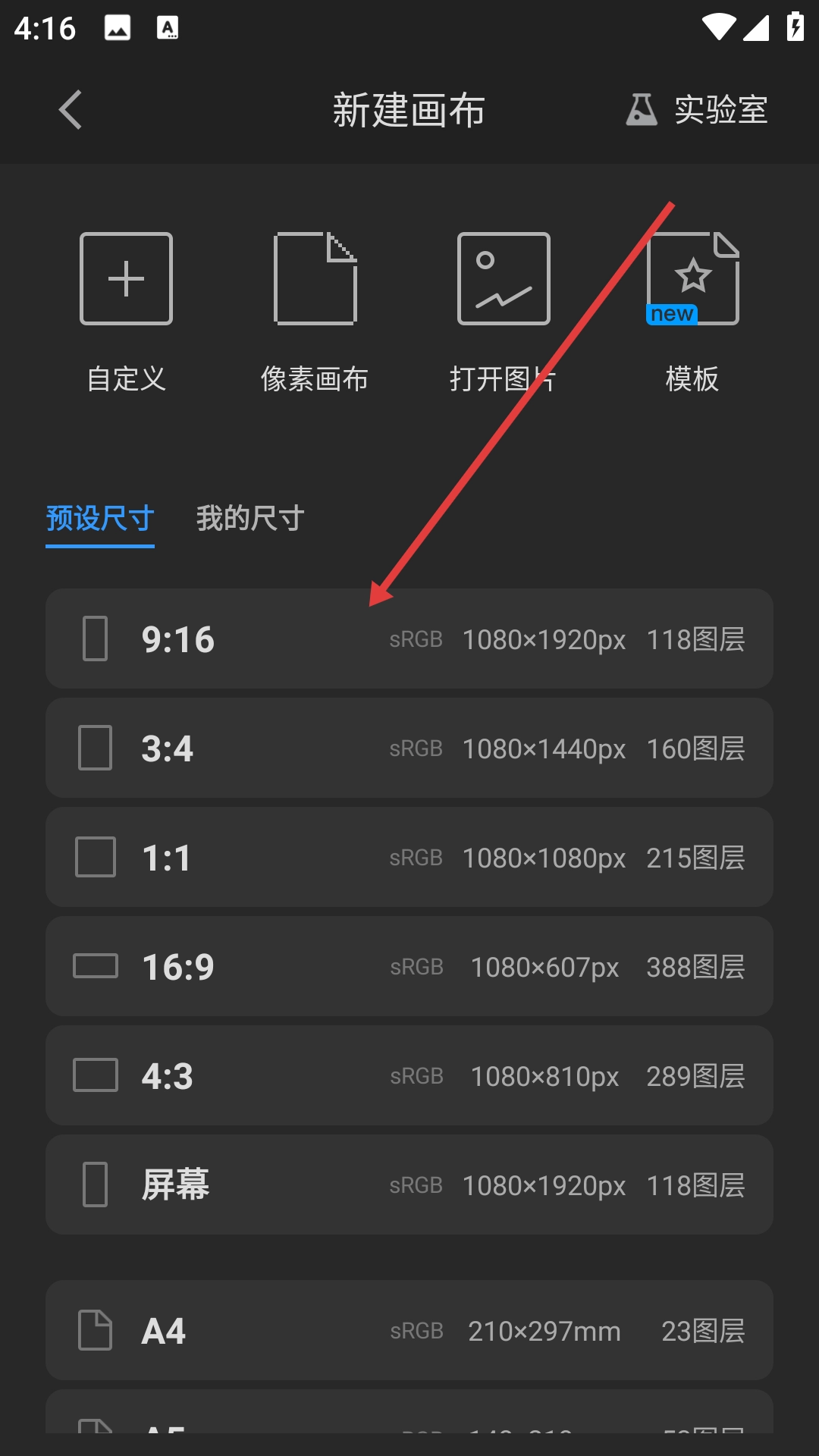Tap 打开图片 to open an image
819x1456 pixels.
(503, 311)
